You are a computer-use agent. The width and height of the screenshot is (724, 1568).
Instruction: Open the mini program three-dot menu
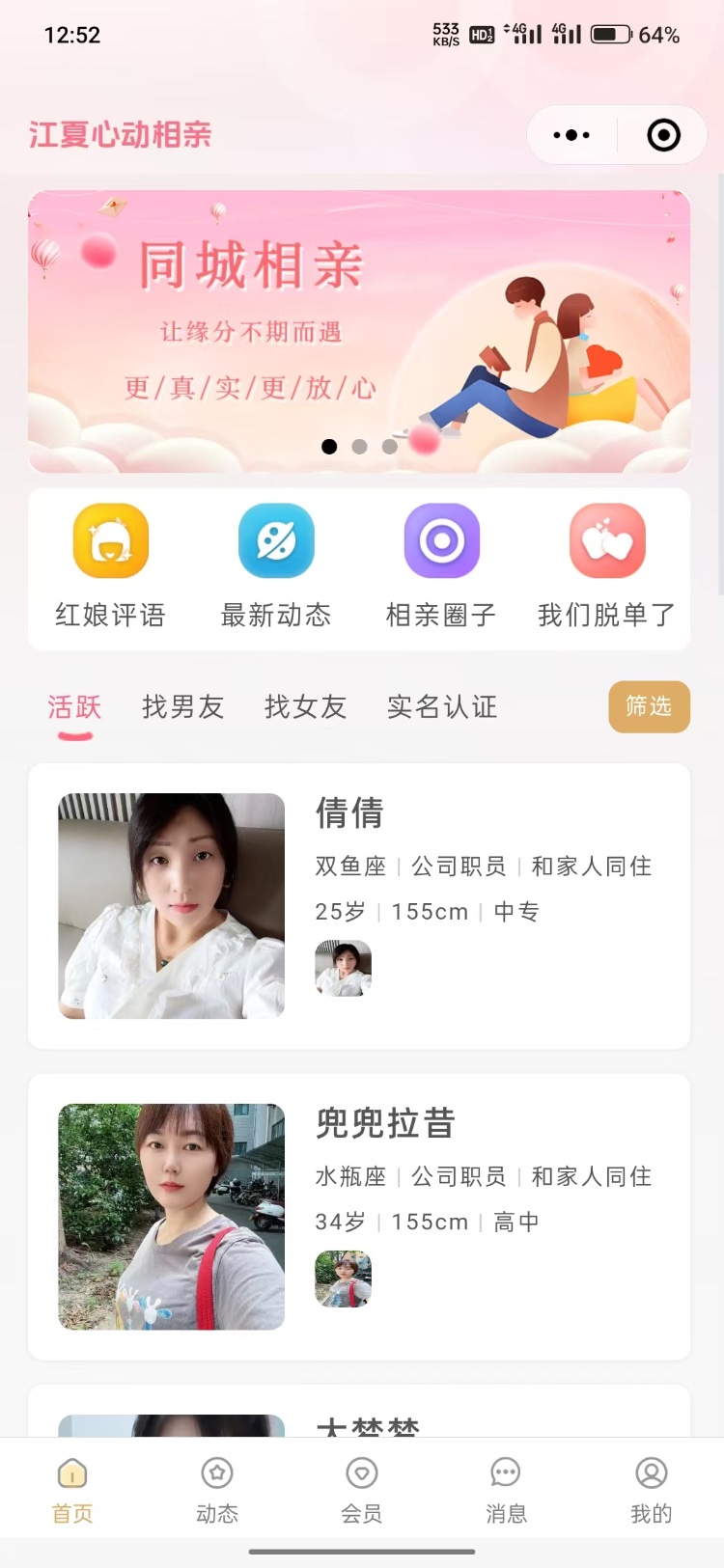(571, 135)
